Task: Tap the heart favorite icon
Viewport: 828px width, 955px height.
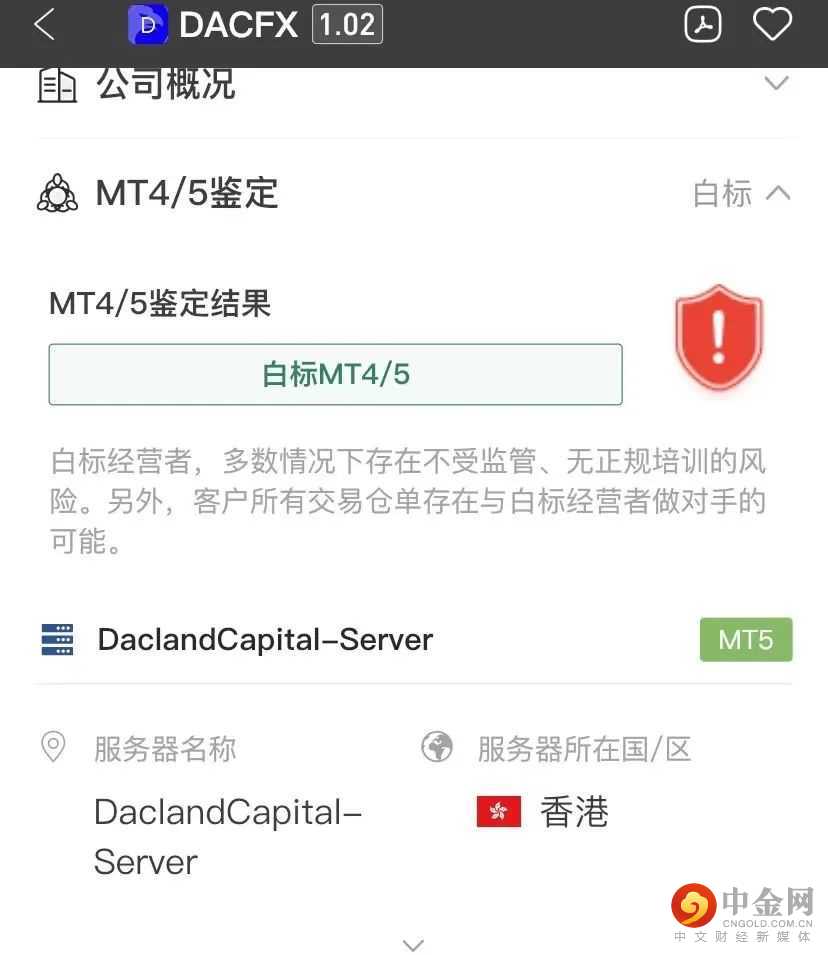Action: pos(772,24)
